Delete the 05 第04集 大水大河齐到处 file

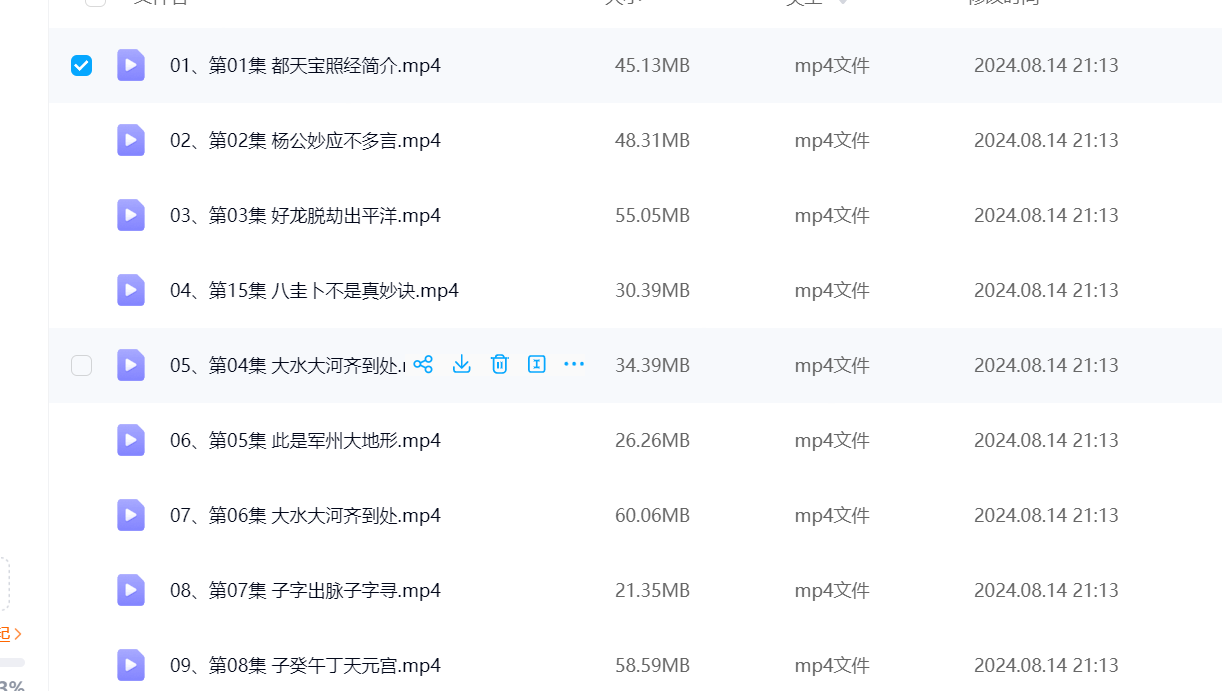coord(499,364)
